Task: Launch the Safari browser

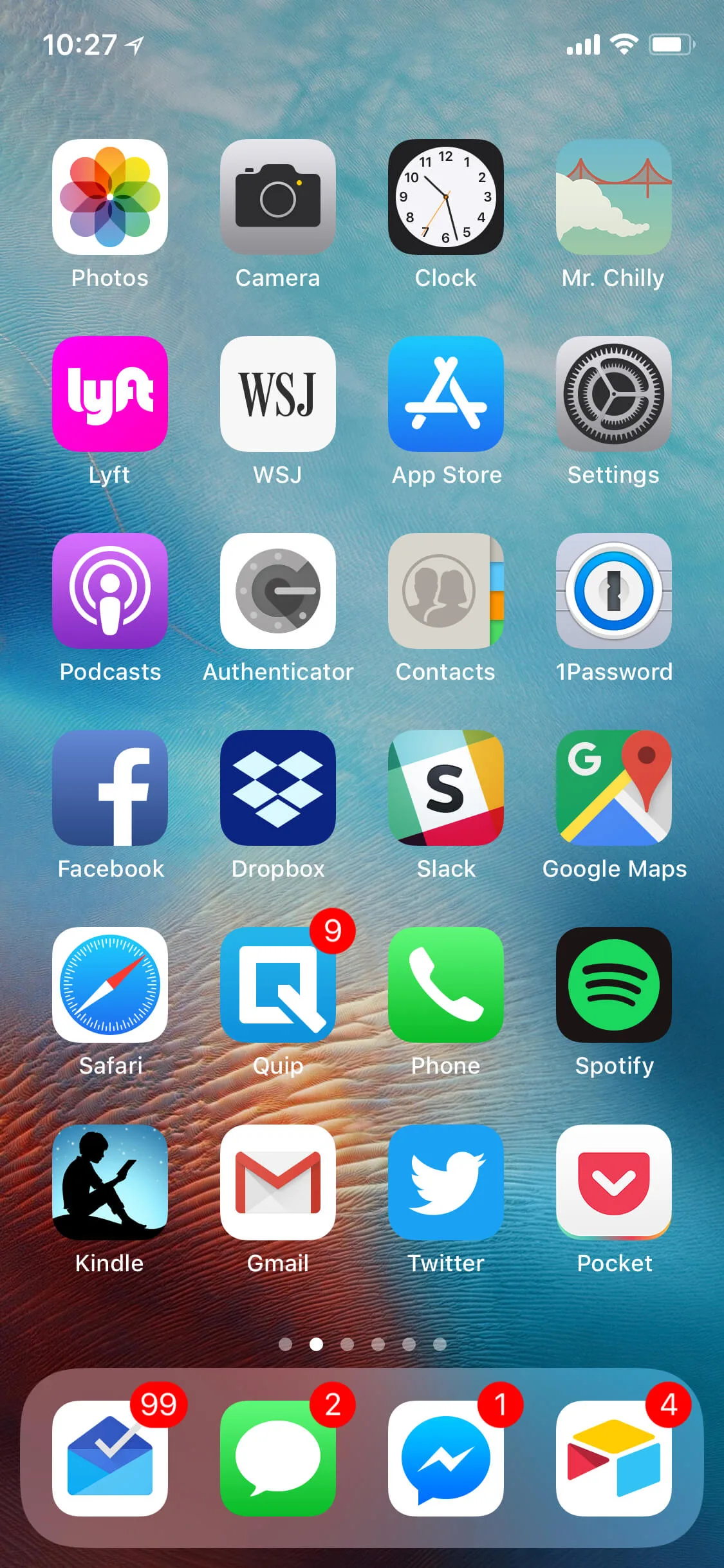Action: coord(110,985)
